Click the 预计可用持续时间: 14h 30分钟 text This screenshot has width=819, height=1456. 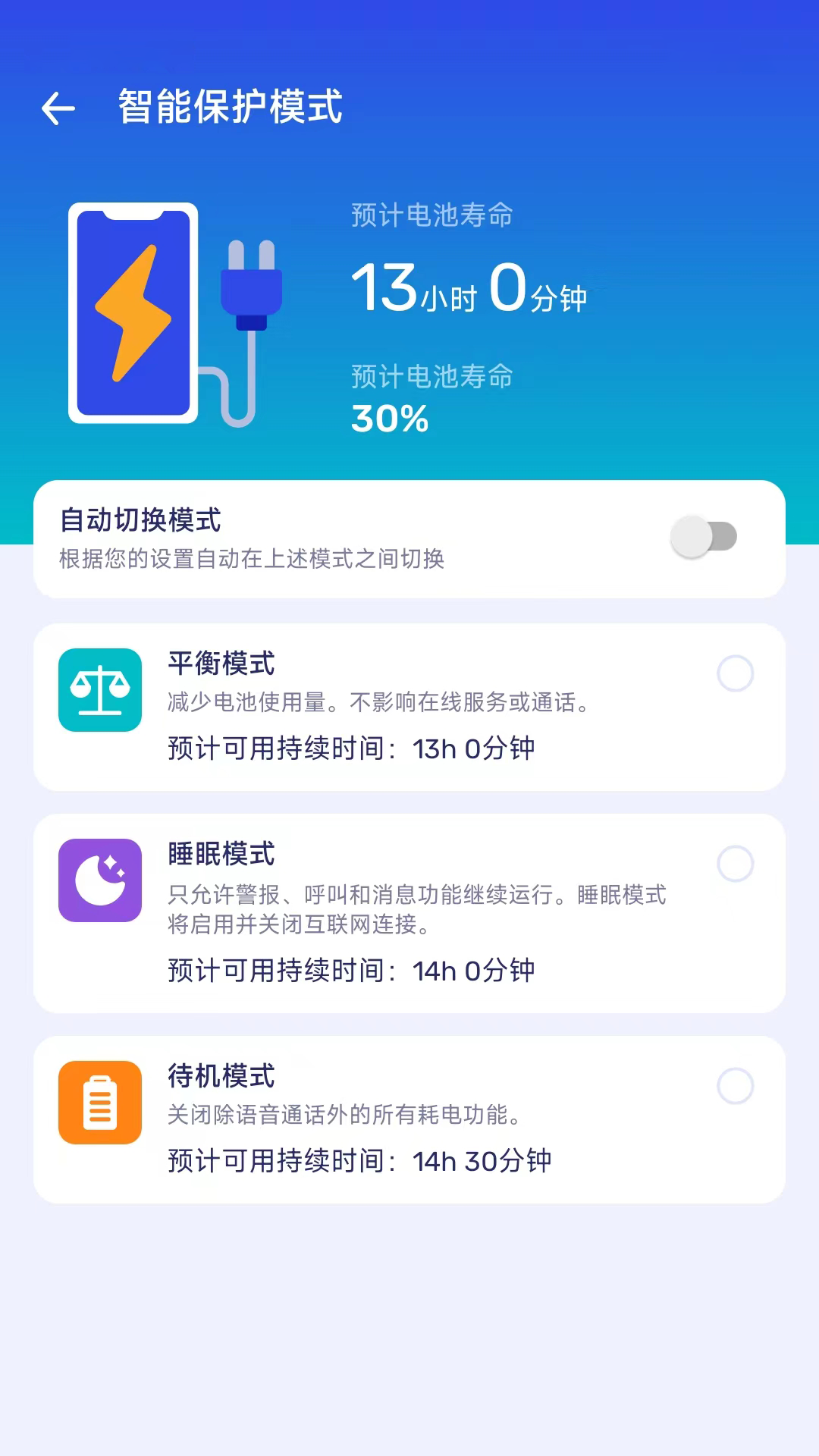click(360, 1160)
